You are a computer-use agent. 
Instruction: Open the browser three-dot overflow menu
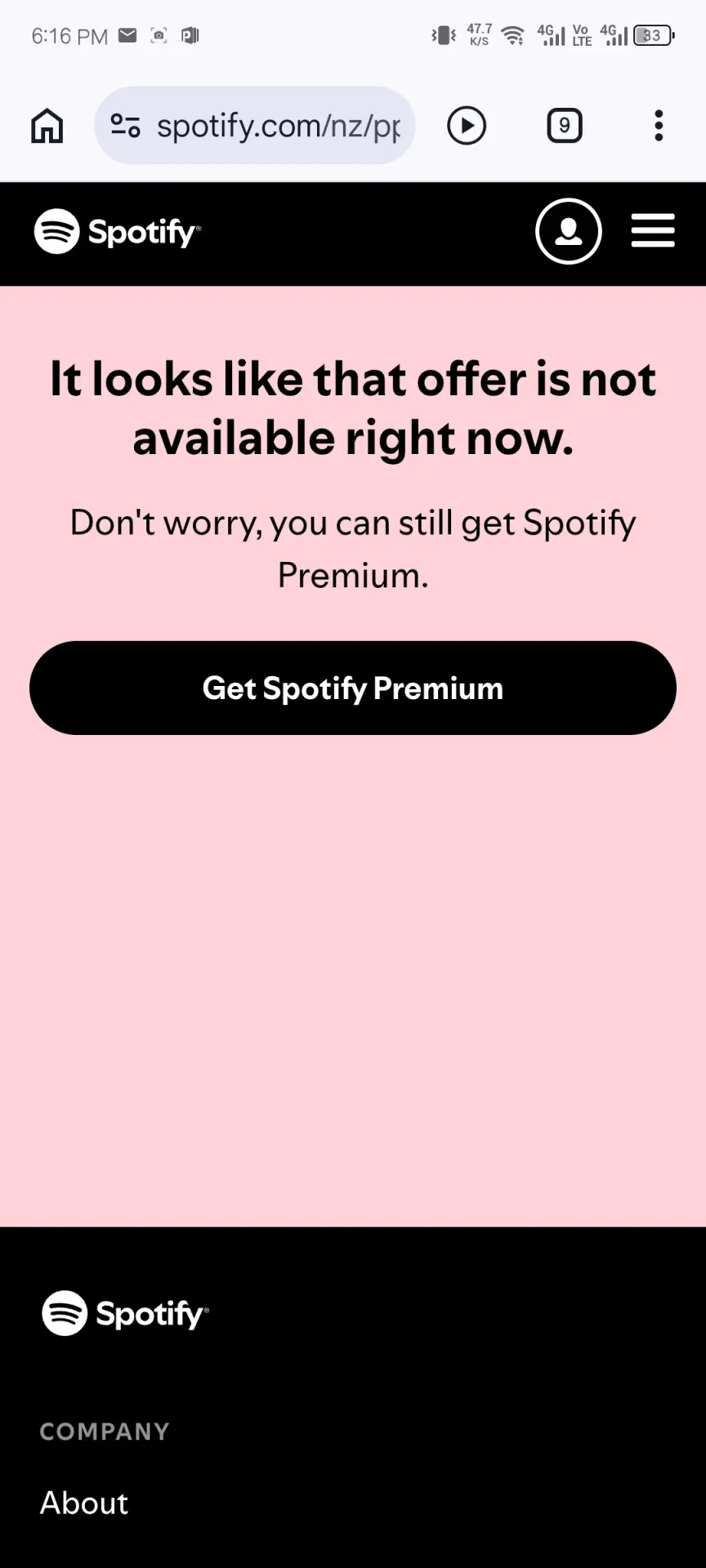659,126
